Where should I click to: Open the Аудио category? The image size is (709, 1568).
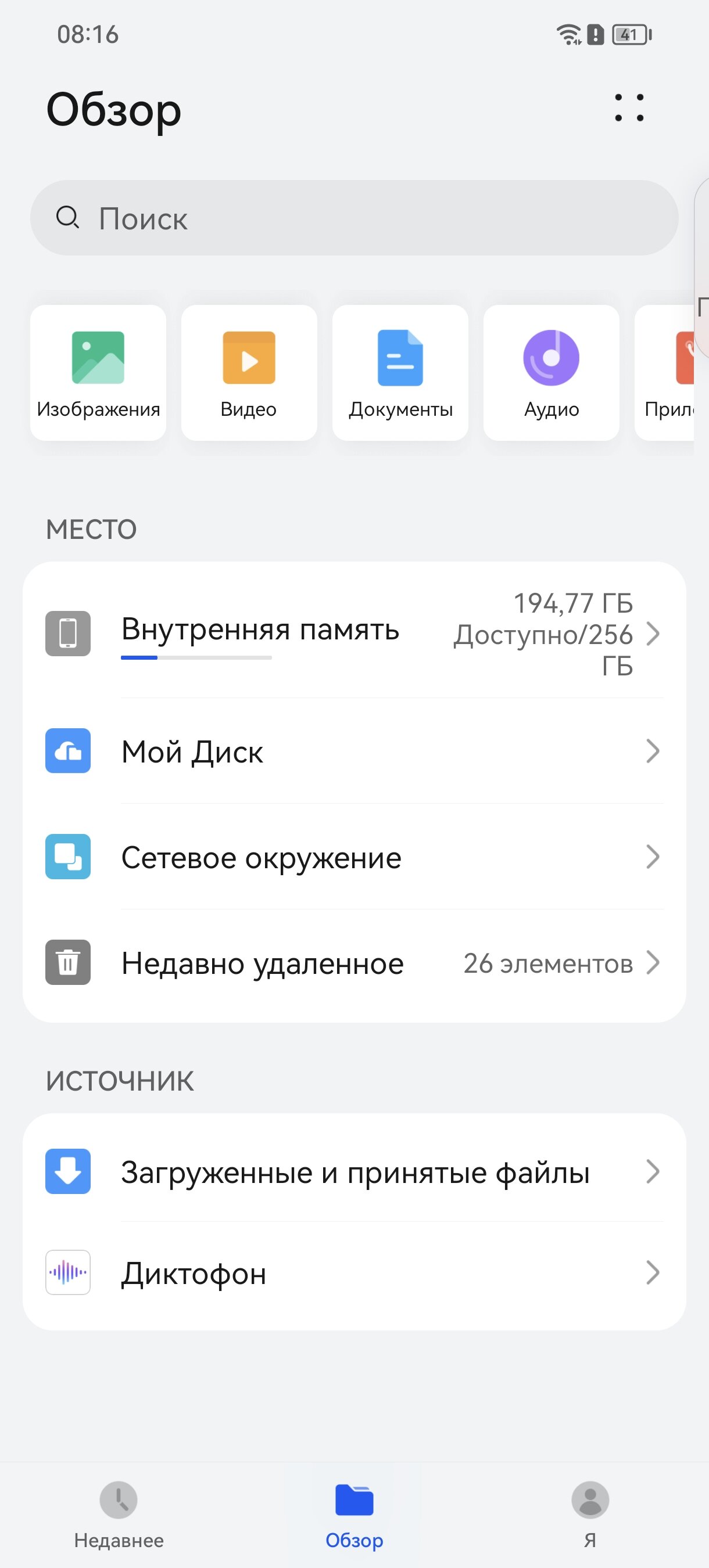click(552, 372)
